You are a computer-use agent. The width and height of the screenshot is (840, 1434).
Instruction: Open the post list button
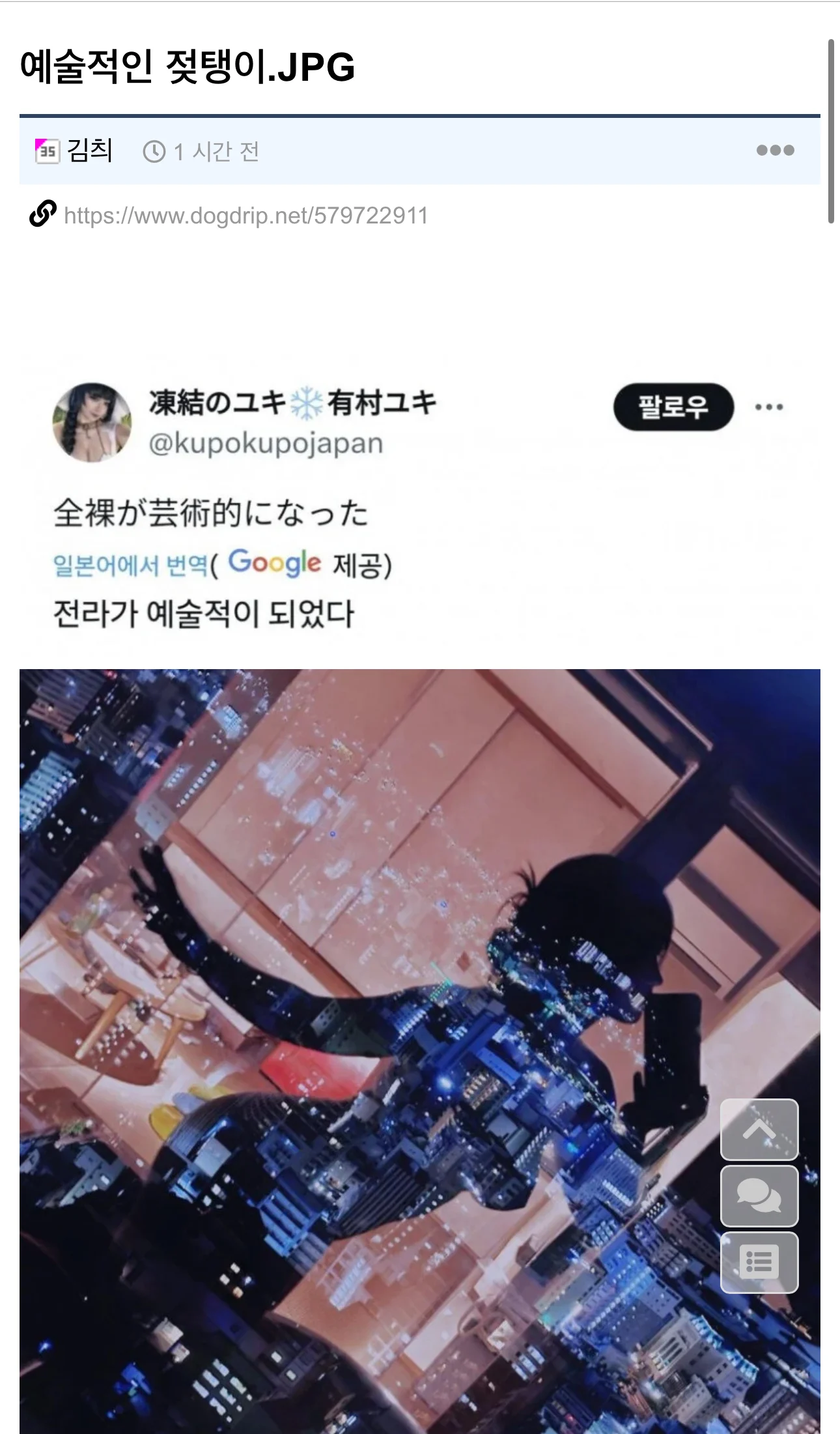point(759,1263)
